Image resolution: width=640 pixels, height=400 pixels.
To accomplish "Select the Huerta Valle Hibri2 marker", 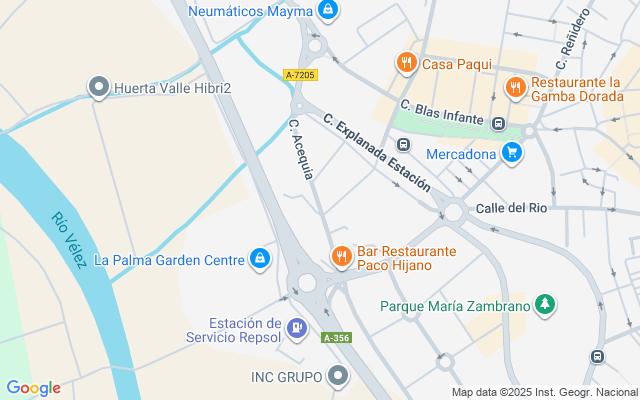I will pyautogui.click(x=99, y=87).
